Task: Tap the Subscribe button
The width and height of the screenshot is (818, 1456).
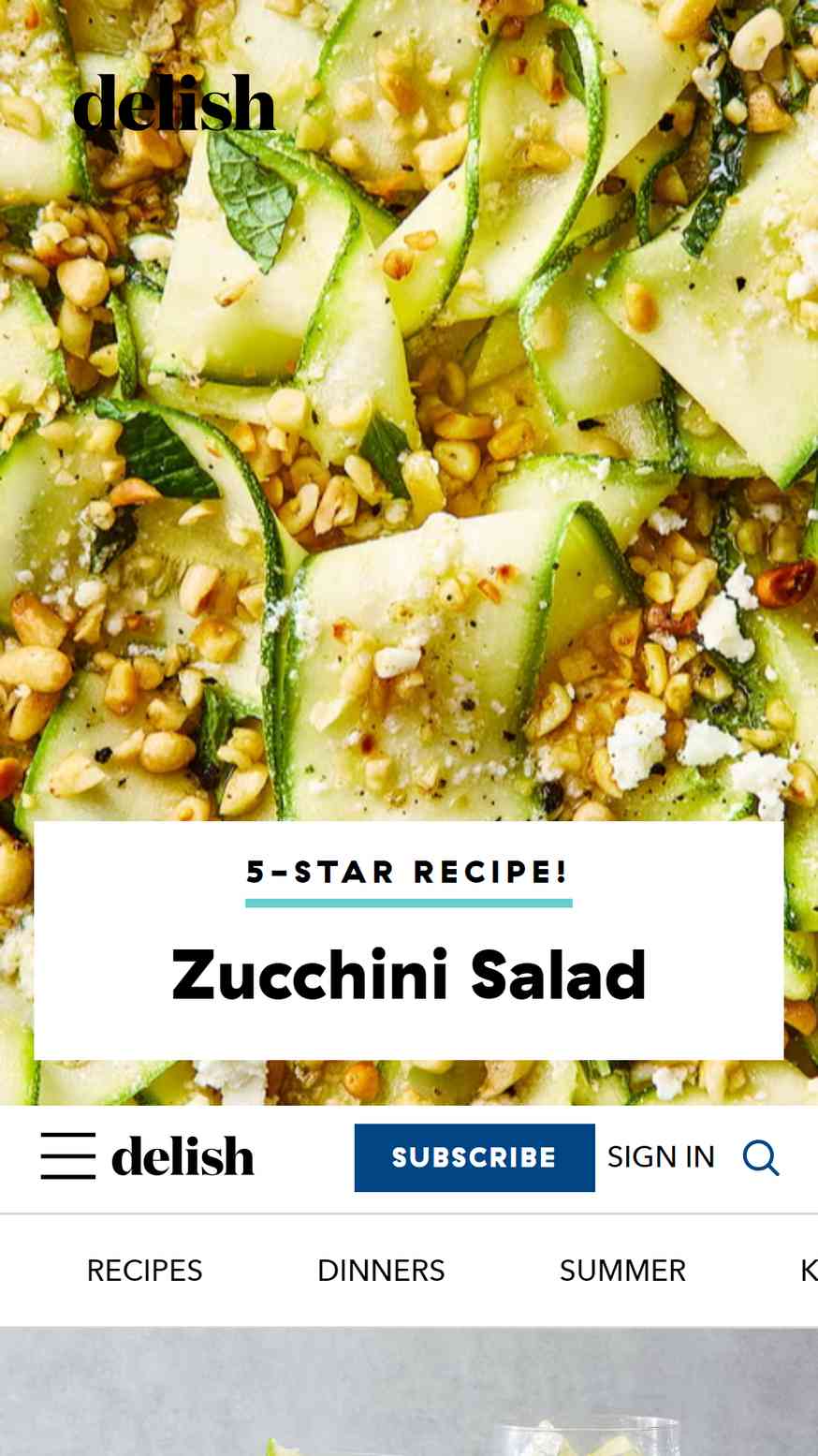Action: click(x=475, y=1157)
